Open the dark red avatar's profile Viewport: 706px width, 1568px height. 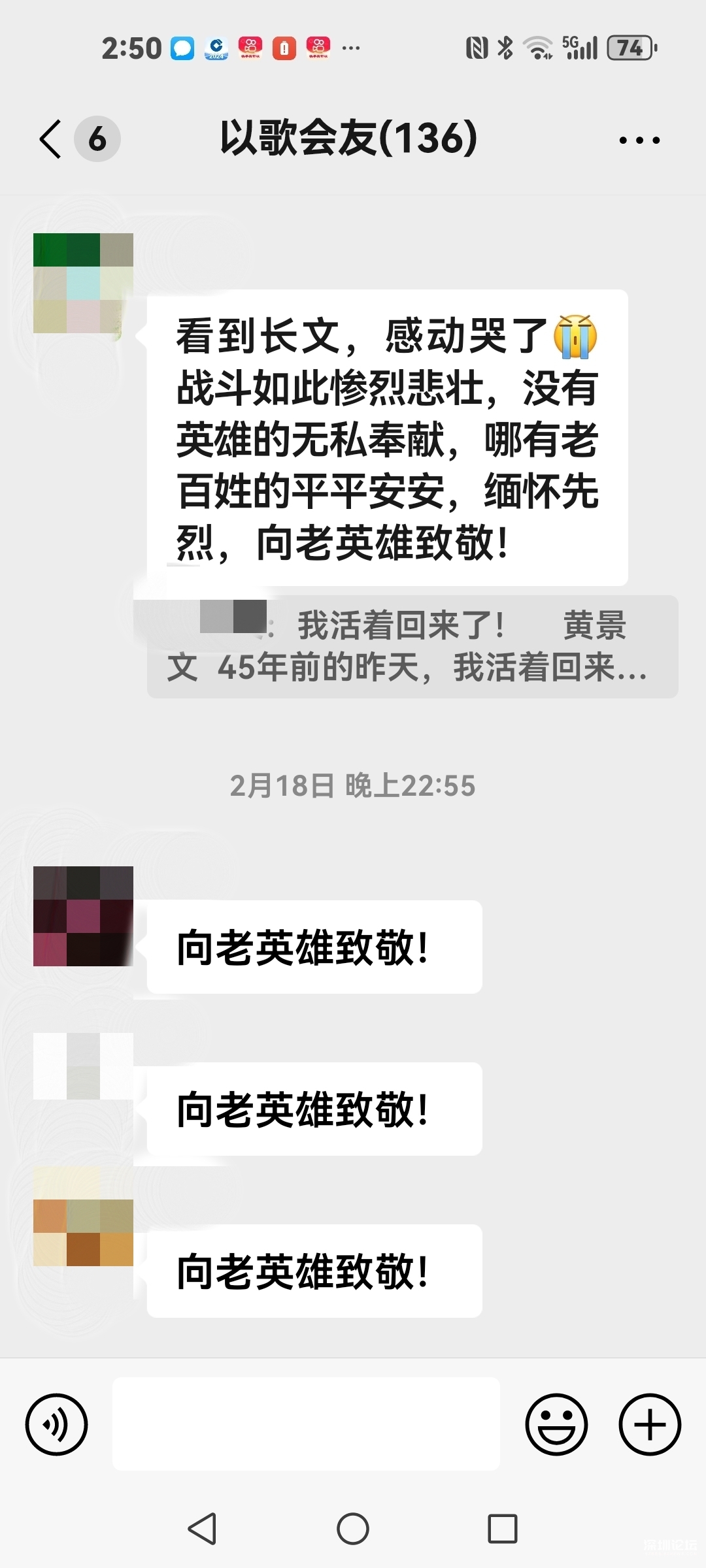point(83,916)
